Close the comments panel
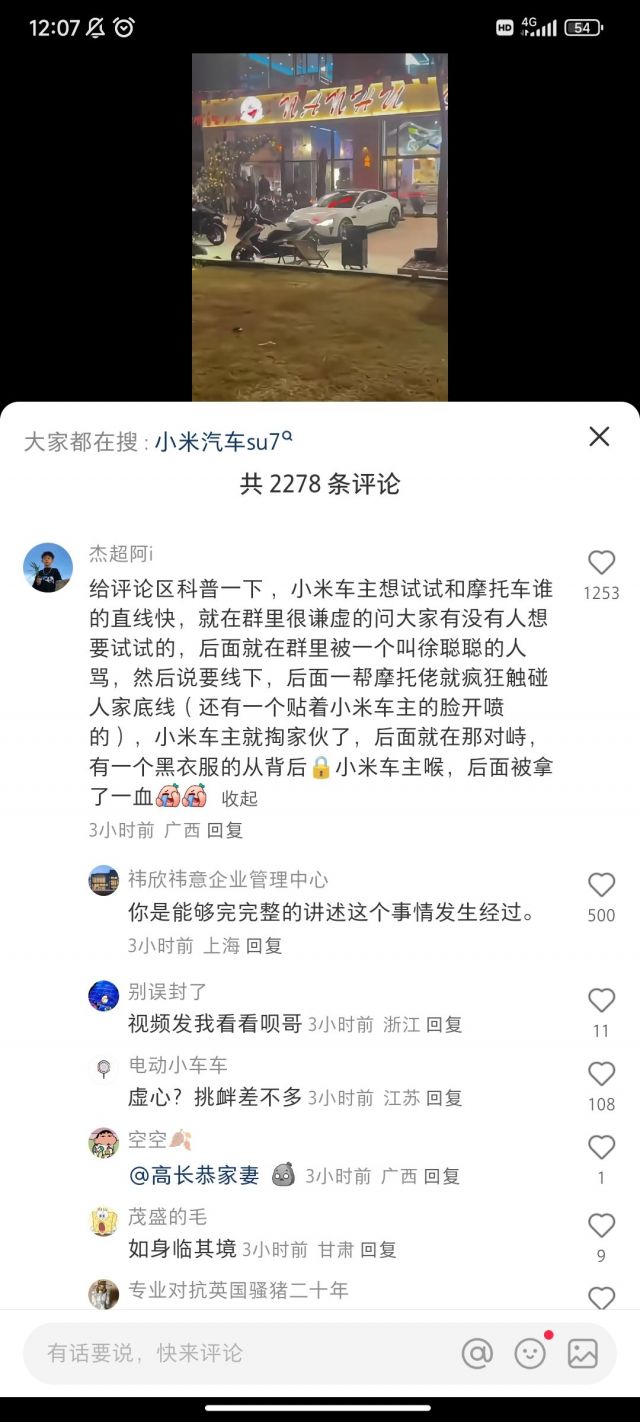 [599, 436]
